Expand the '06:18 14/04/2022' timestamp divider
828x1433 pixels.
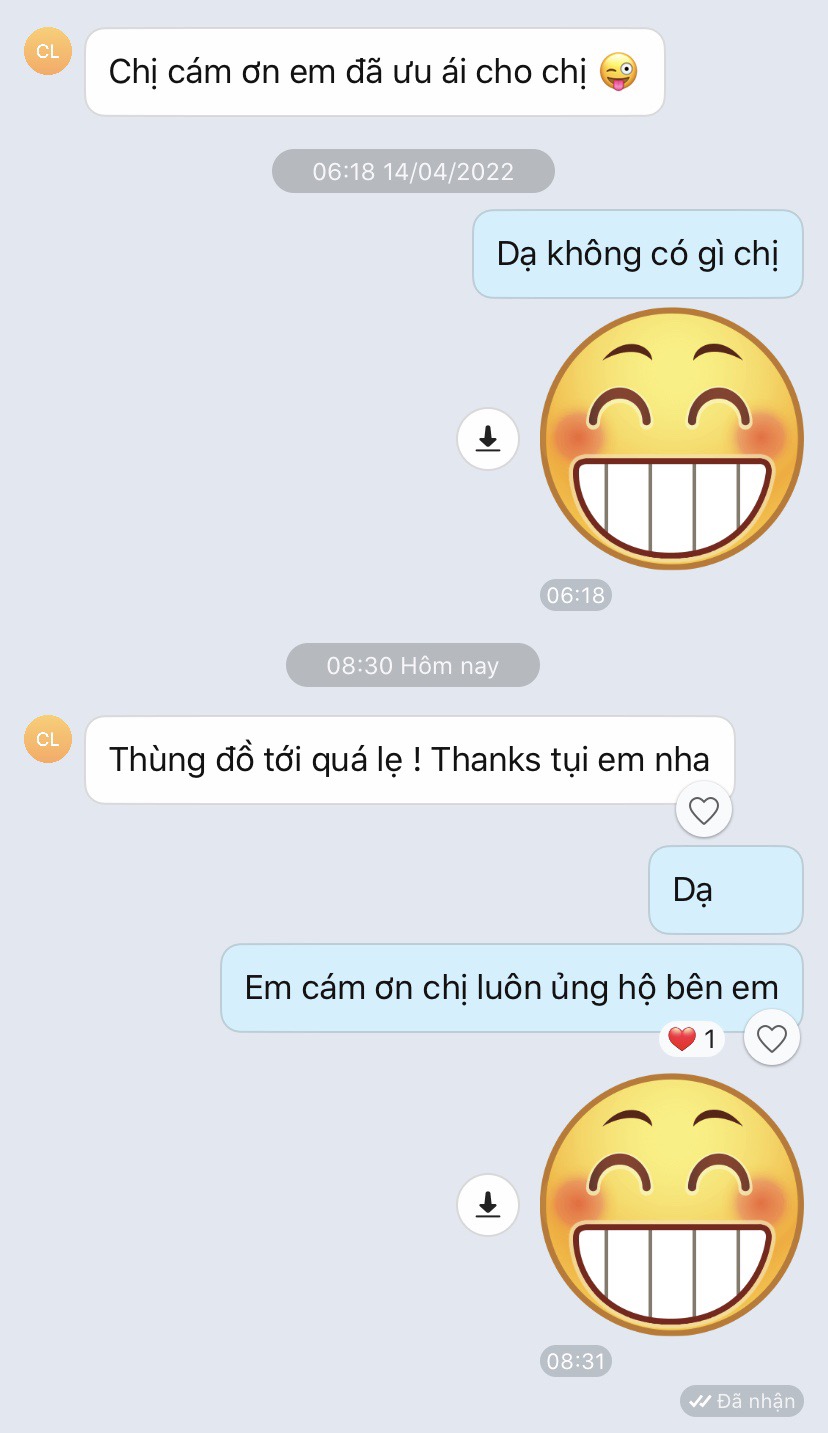pyautogui.click(x=413, y=171)
